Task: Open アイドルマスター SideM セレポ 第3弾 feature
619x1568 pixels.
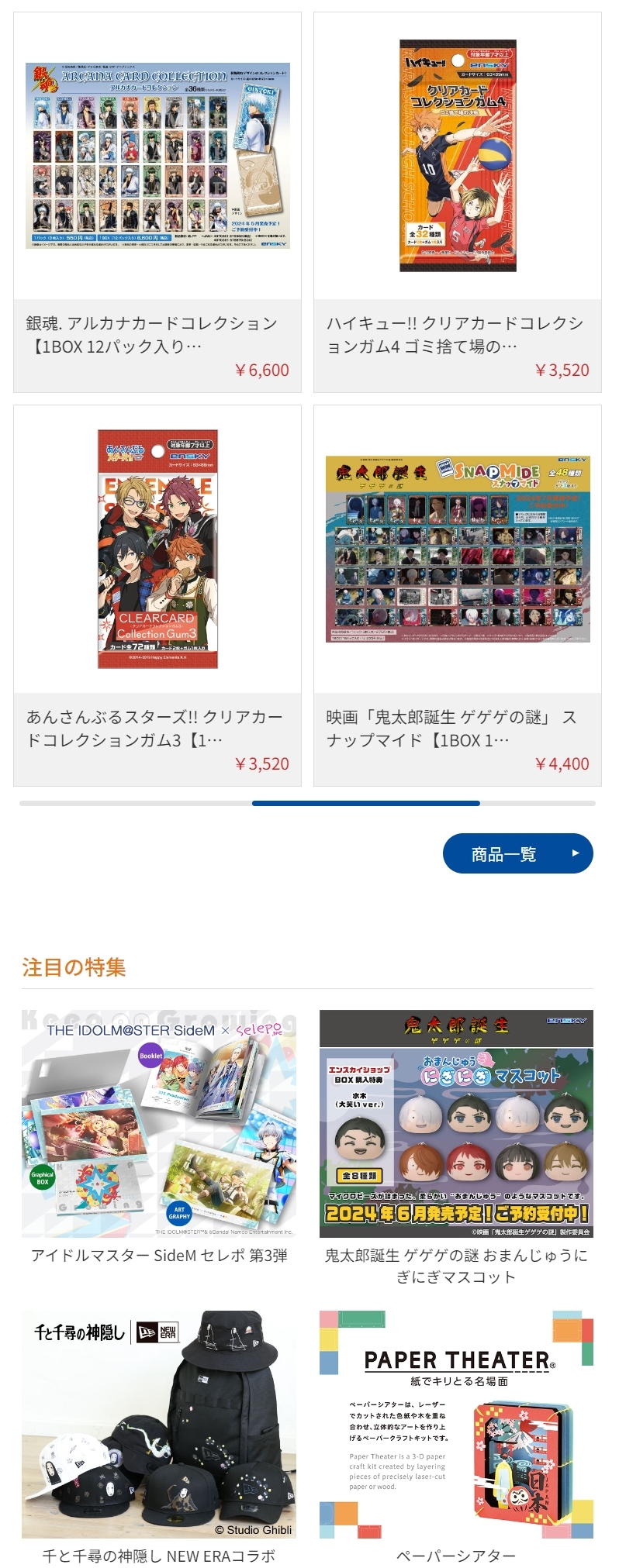Action: (159, 1137)
